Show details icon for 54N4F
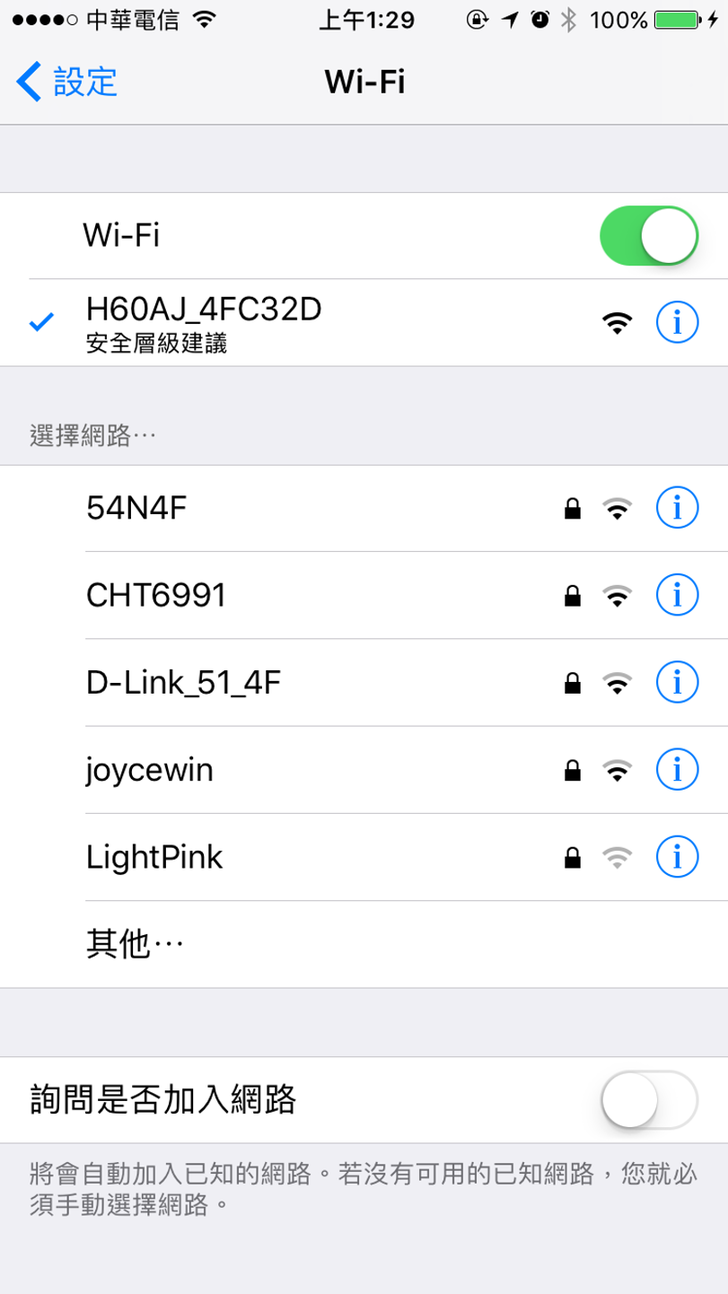The image size is (728, 1294). [677, 509]
